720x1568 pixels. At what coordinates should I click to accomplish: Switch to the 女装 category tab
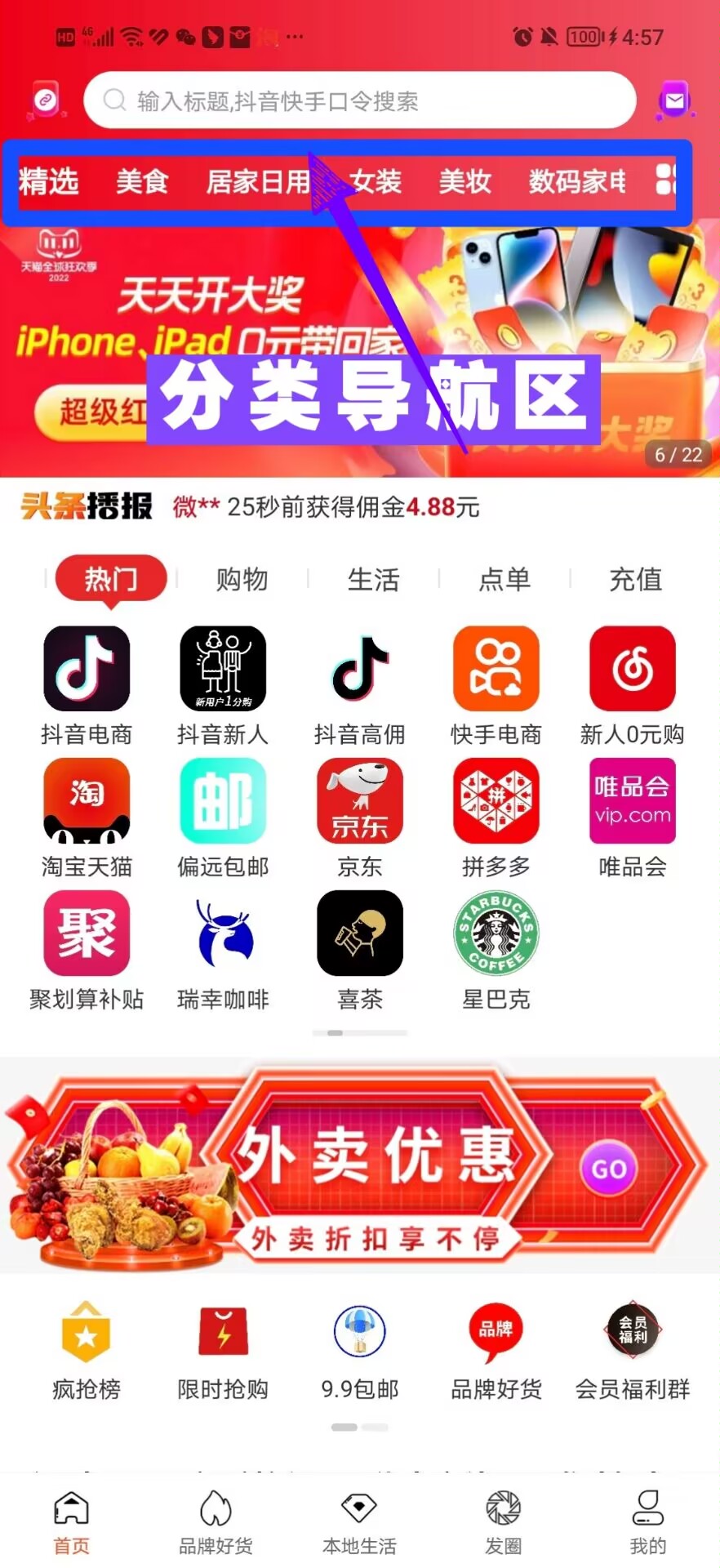376,181
